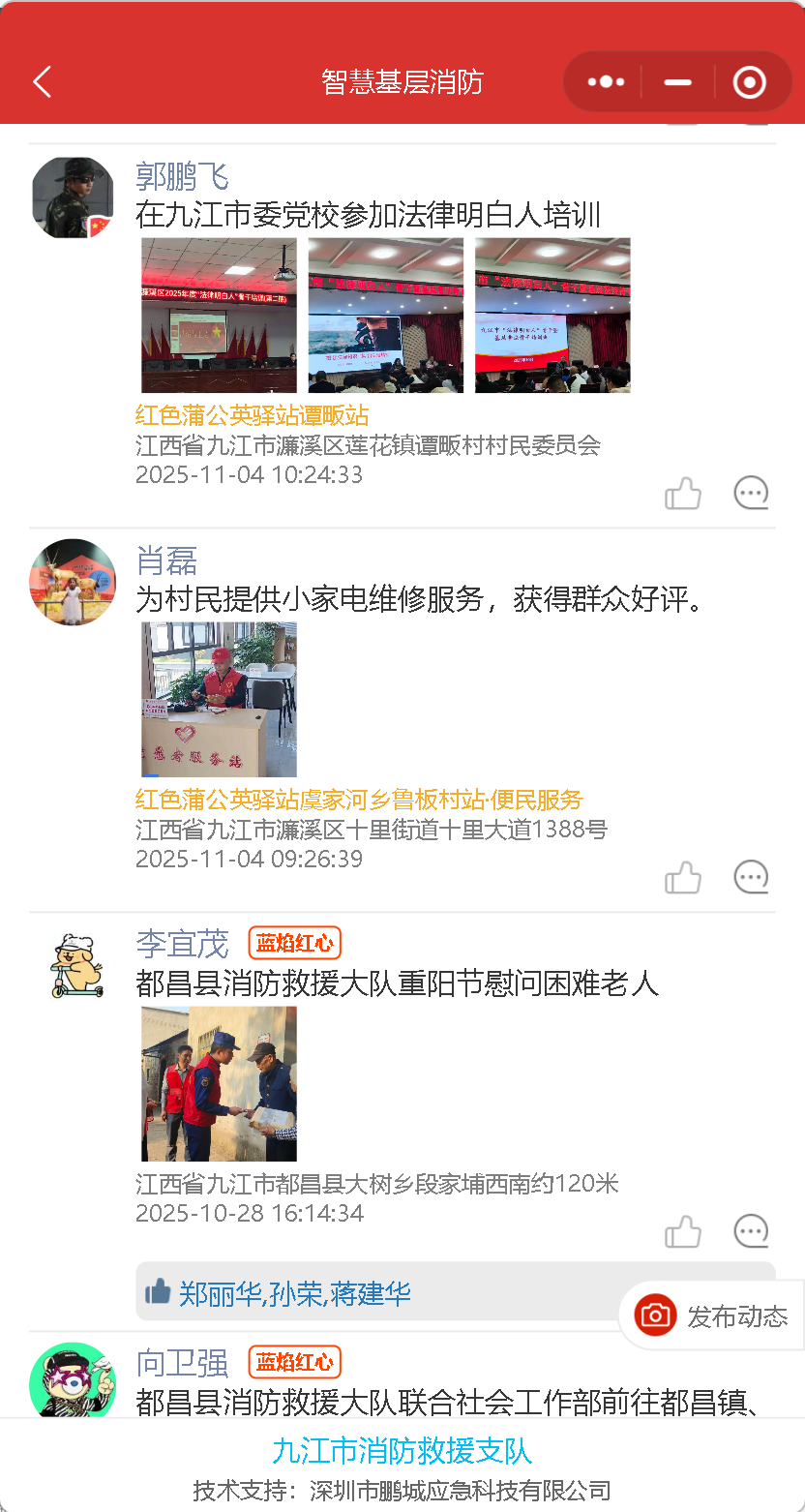Expand comment options on 郭鹏飞's post
Viewport: 805px width, 1512px height.
[x=751, y=493]
